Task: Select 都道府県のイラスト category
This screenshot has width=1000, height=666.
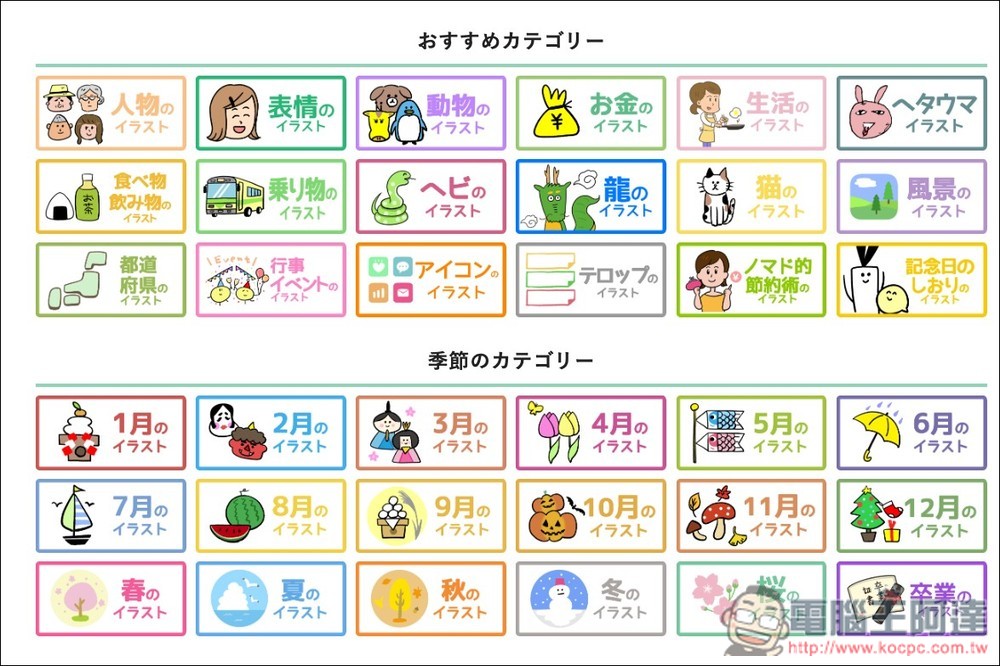Action: pyautogui.click(x=111, y=279)
